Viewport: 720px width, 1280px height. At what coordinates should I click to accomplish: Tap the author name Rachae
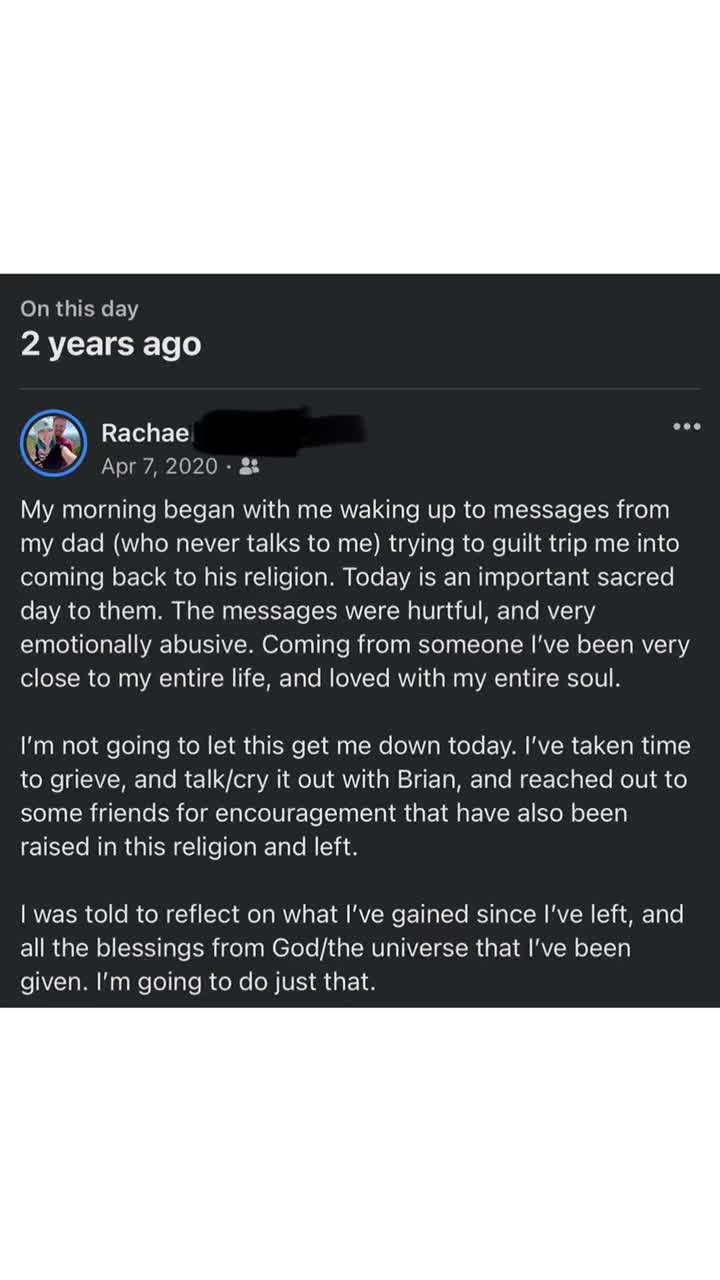[146, 433]
